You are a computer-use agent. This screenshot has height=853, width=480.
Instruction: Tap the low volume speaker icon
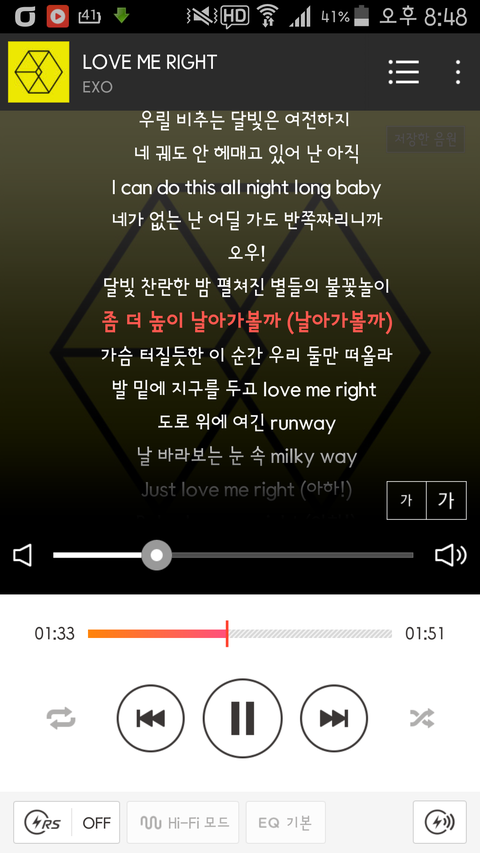click(x=23, y=555)
